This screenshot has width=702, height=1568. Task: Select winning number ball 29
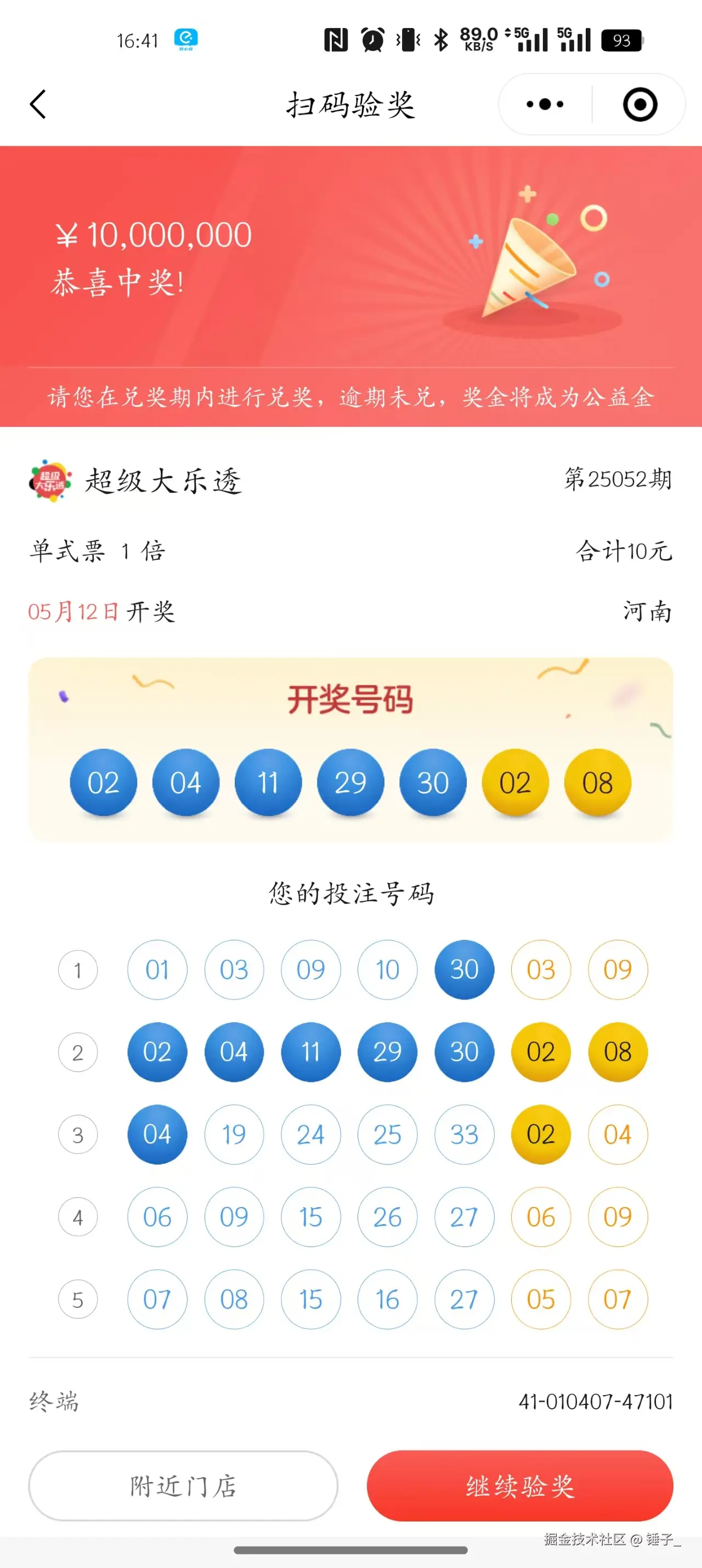click(350, 783)
